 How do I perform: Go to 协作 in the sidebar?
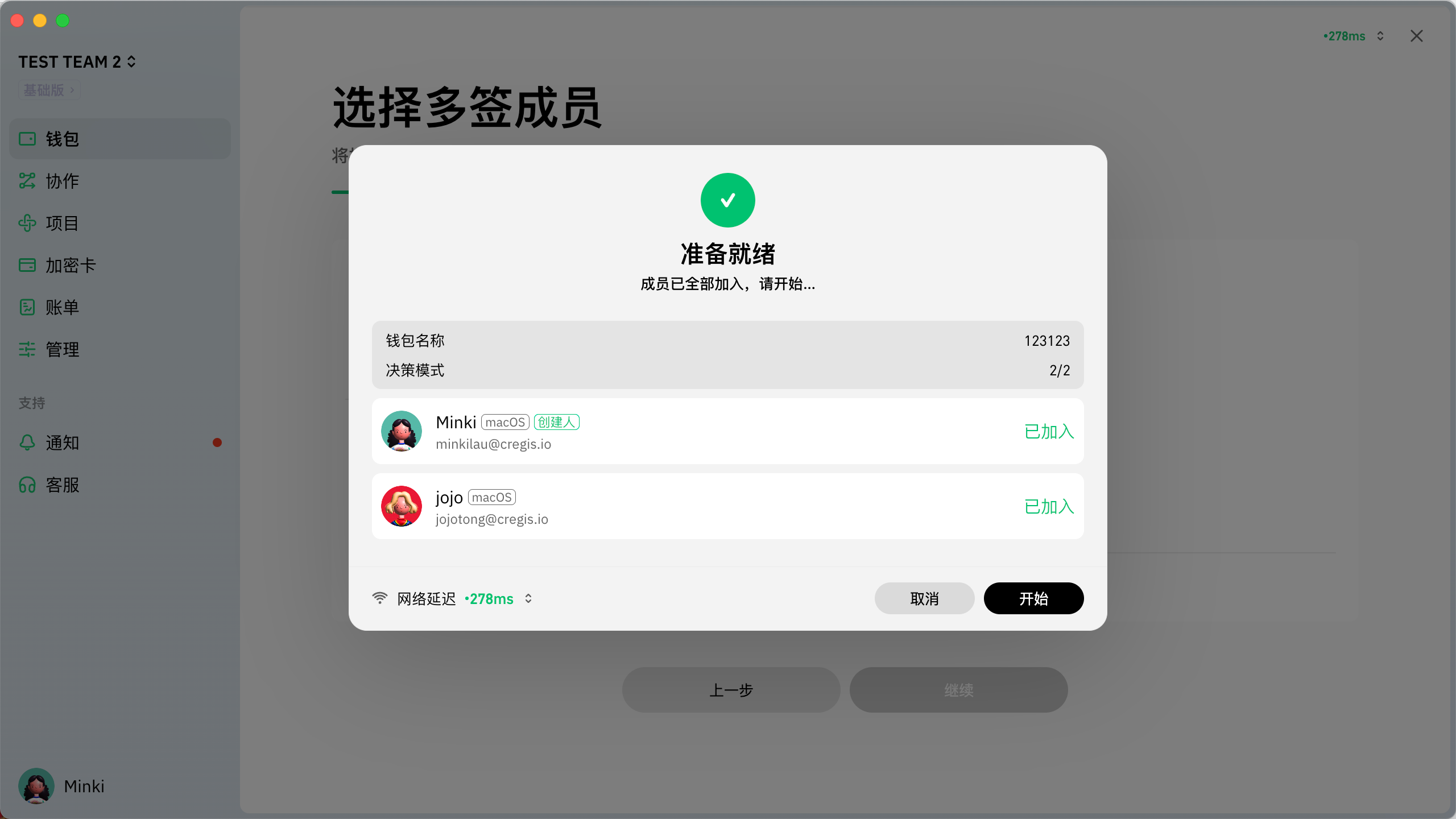[x=63, y=181]
